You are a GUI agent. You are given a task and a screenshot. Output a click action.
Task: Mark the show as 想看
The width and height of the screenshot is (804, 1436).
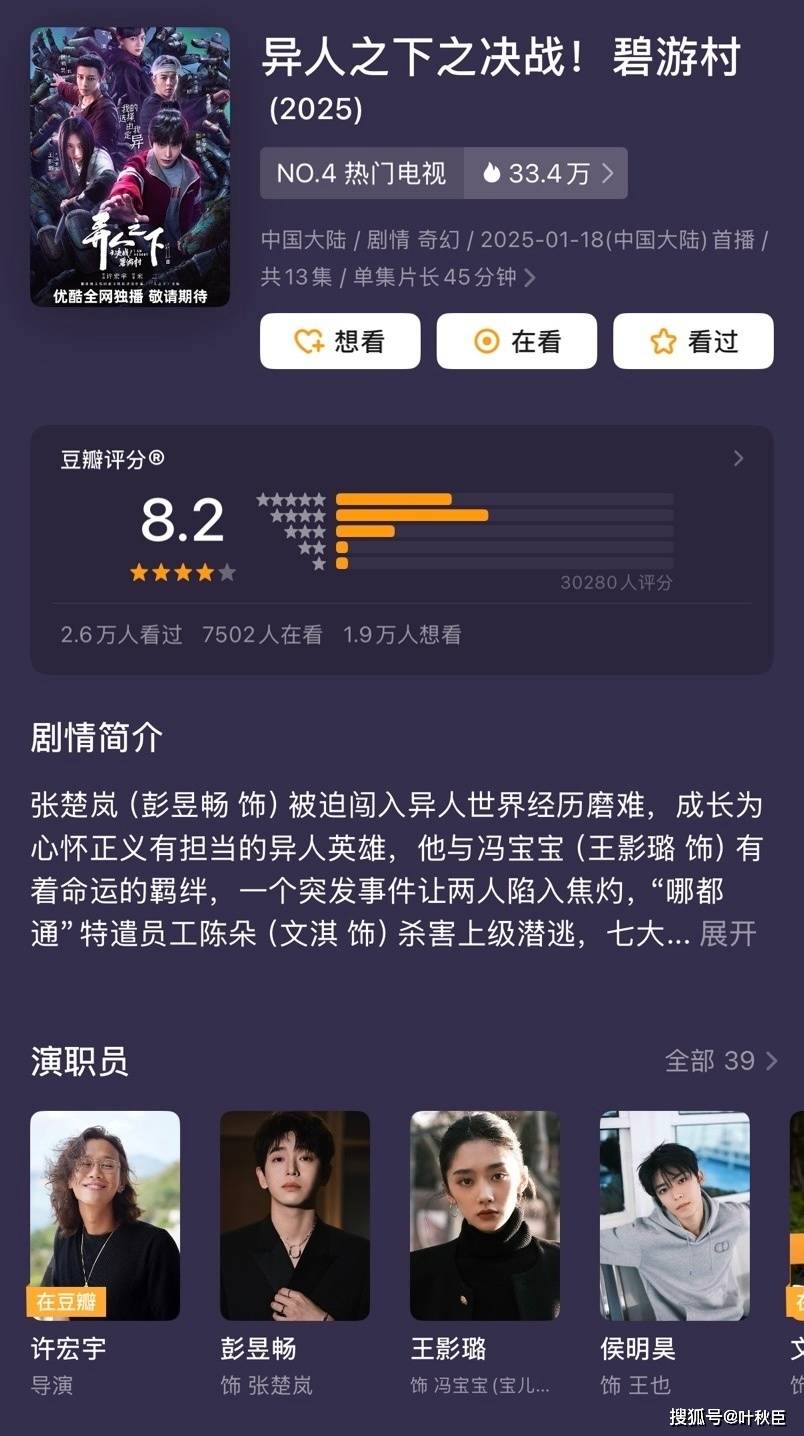pos(340,341)
